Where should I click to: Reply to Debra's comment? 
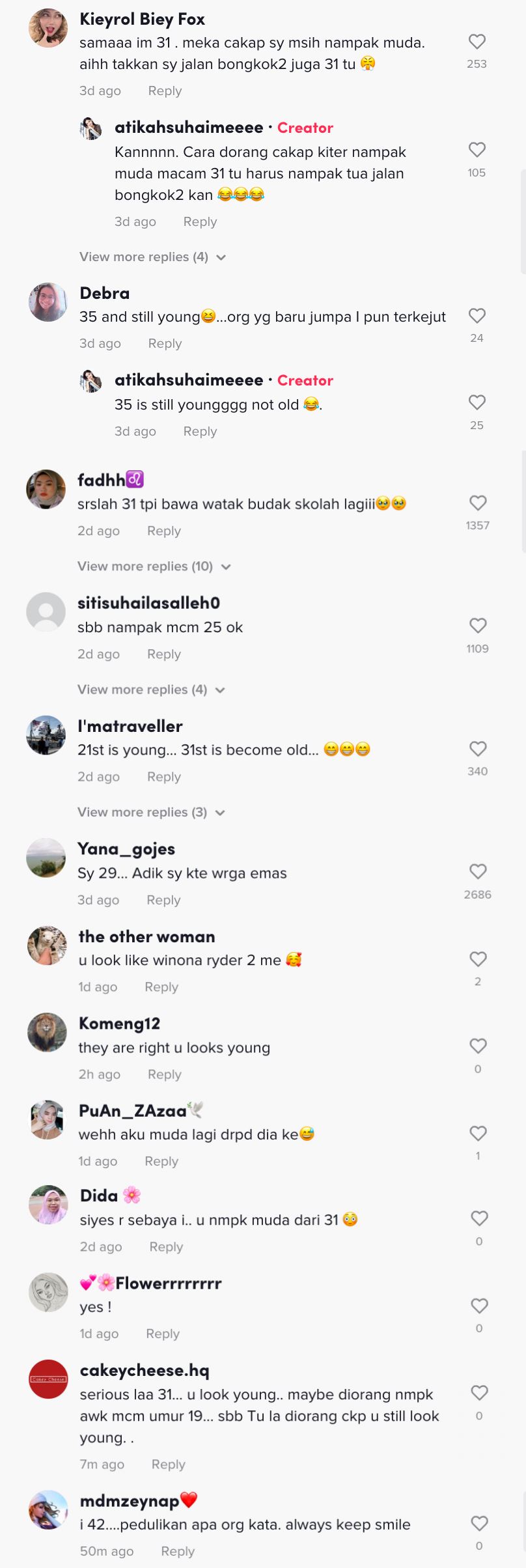click(165, 344)
